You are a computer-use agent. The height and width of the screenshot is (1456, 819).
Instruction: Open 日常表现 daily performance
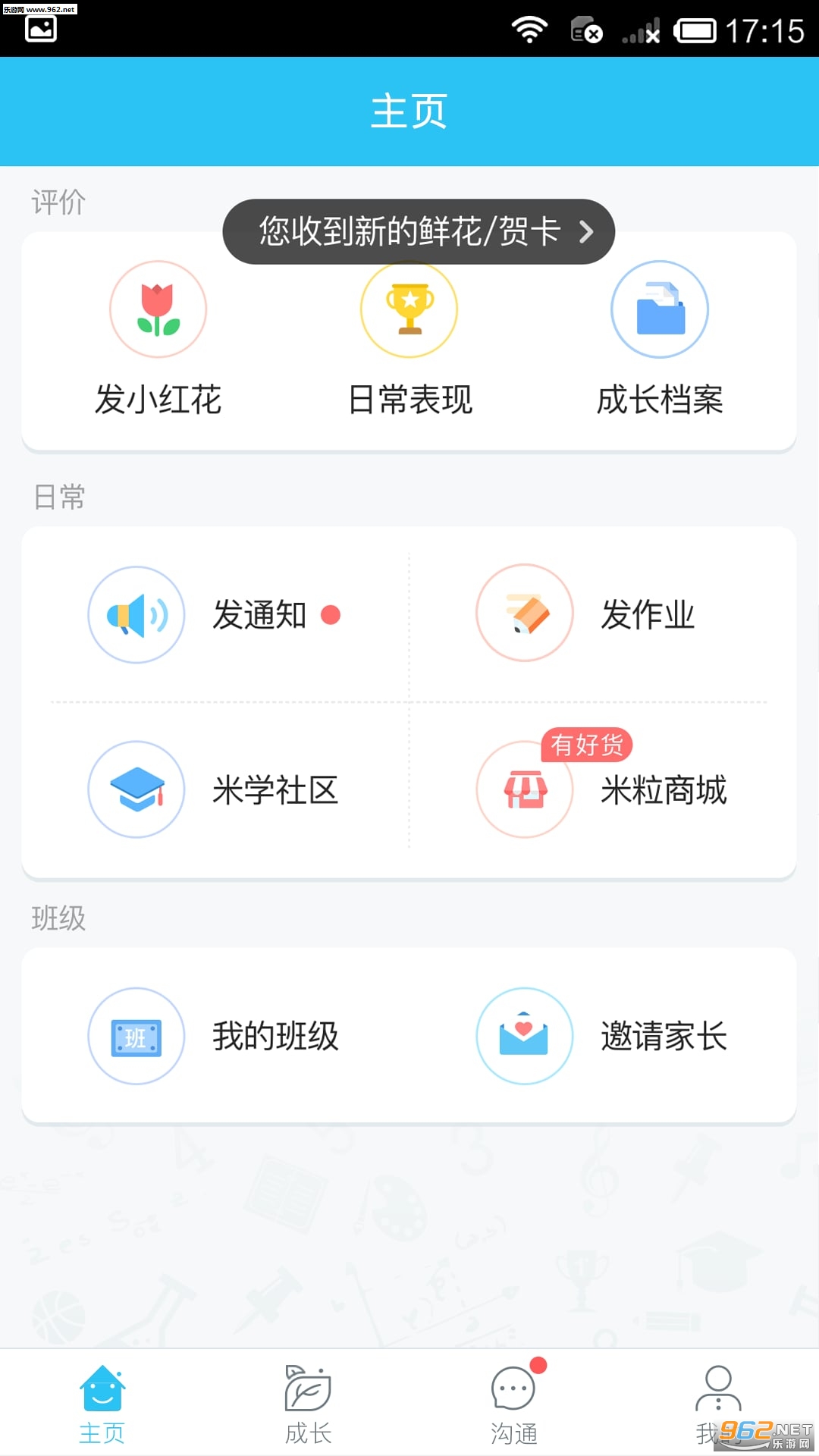[409, 339]
